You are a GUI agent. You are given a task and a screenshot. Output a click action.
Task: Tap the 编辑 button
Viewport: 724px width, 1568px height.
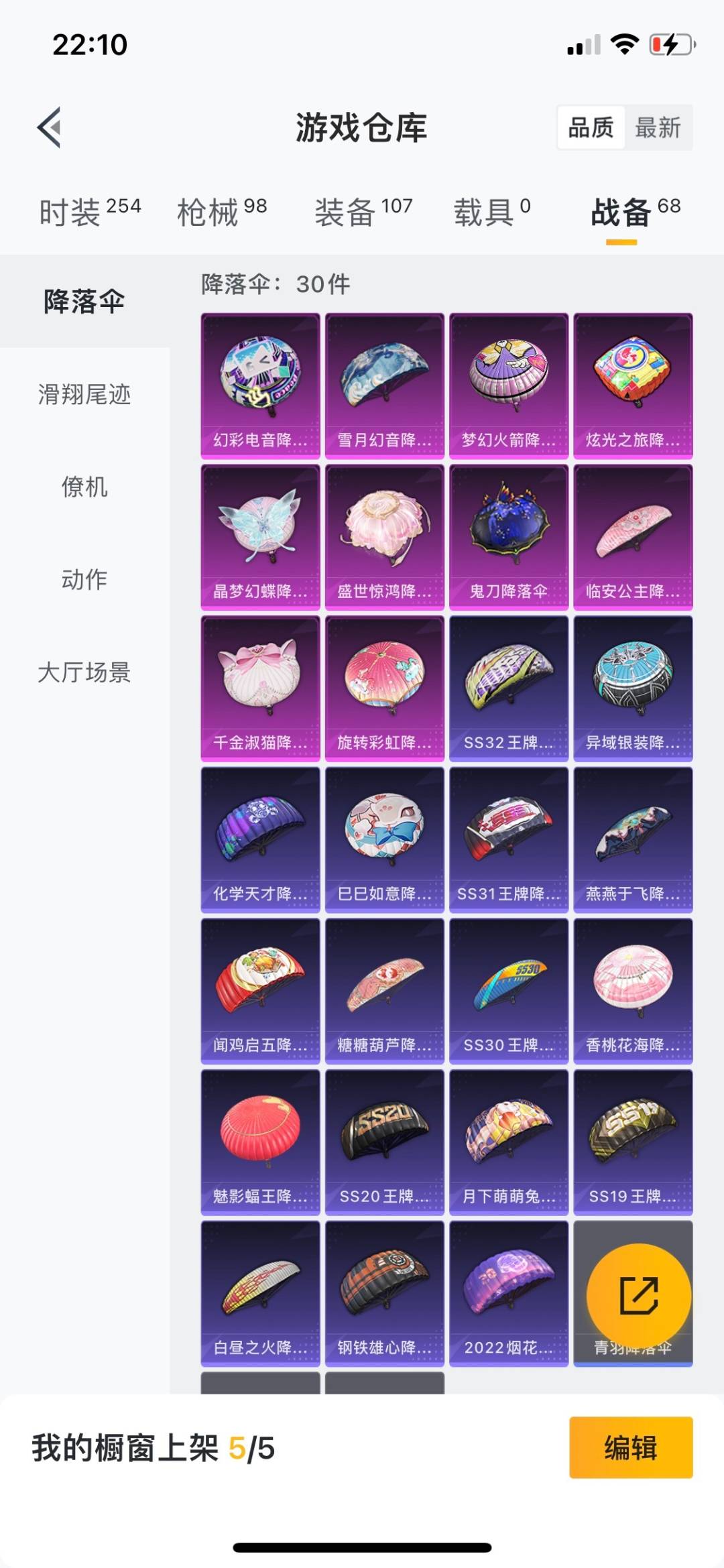[630, 1447]
